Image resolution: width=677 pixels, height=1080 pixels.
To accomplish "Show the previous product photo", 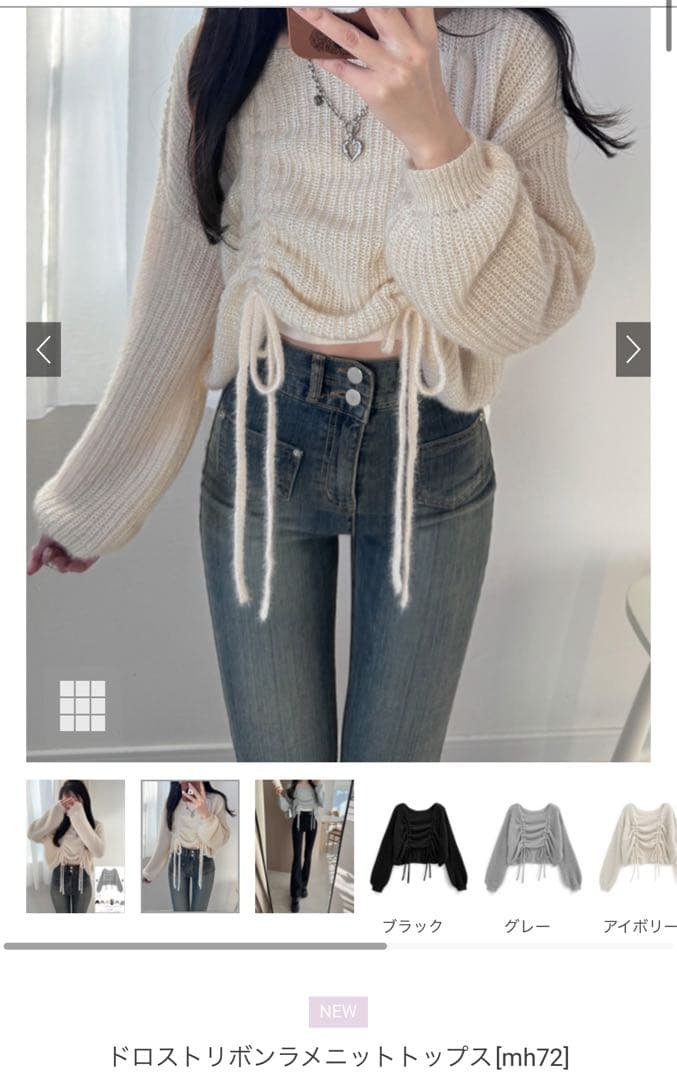I will 43,349.
